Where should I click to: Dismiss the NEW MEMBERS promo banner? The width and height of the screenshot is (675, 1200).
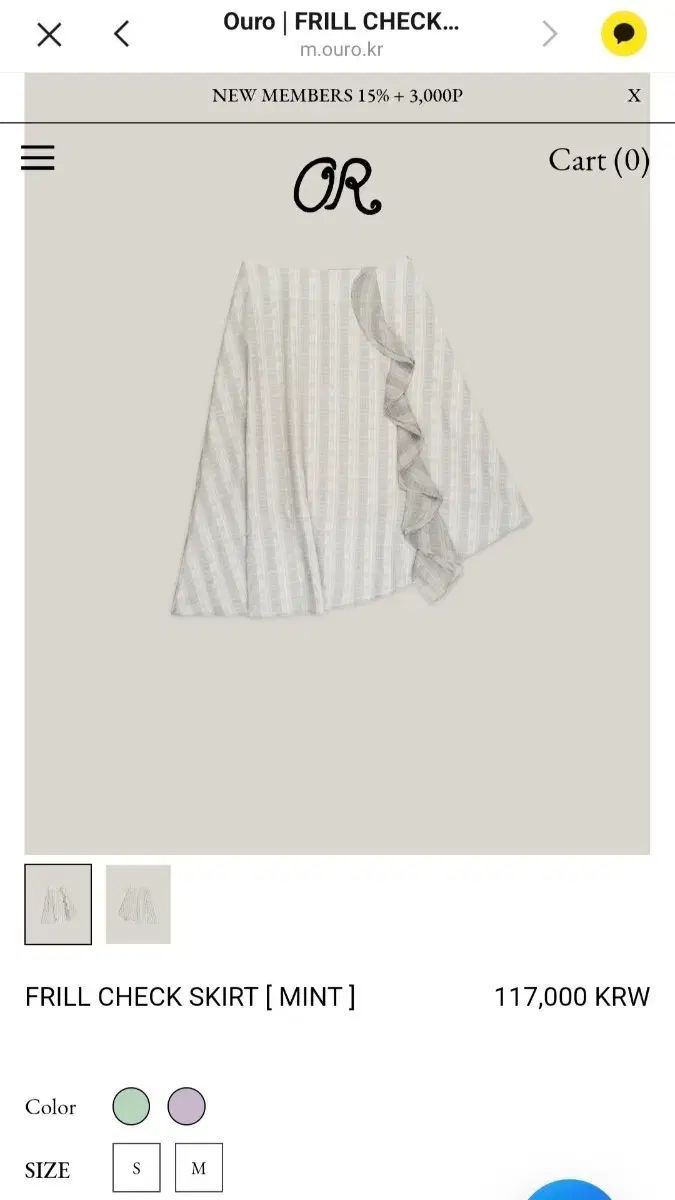[x=634, y=96]
